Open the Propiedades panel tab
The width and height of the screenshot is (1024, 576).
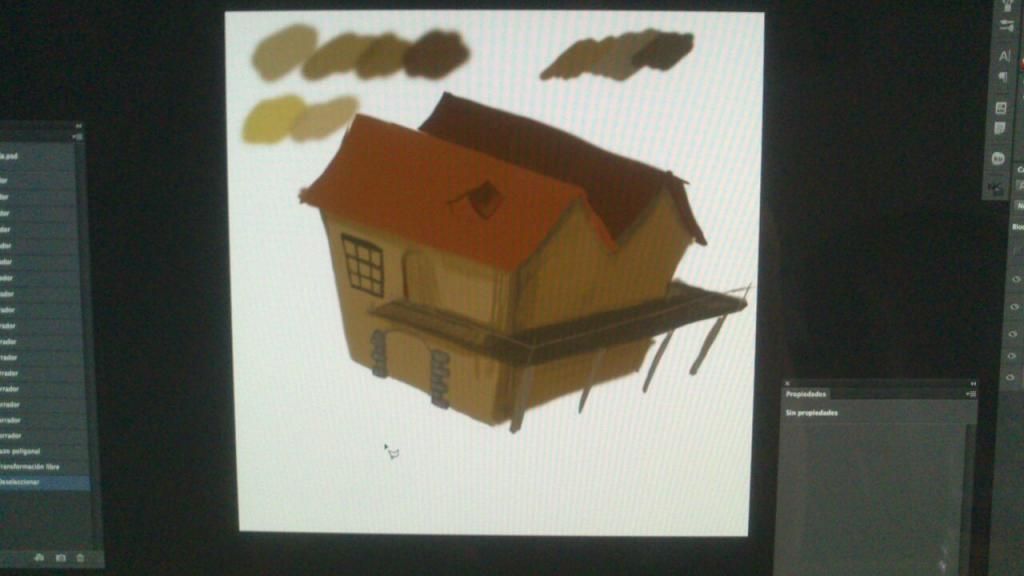pyautogui.click(x=806, y=394)
